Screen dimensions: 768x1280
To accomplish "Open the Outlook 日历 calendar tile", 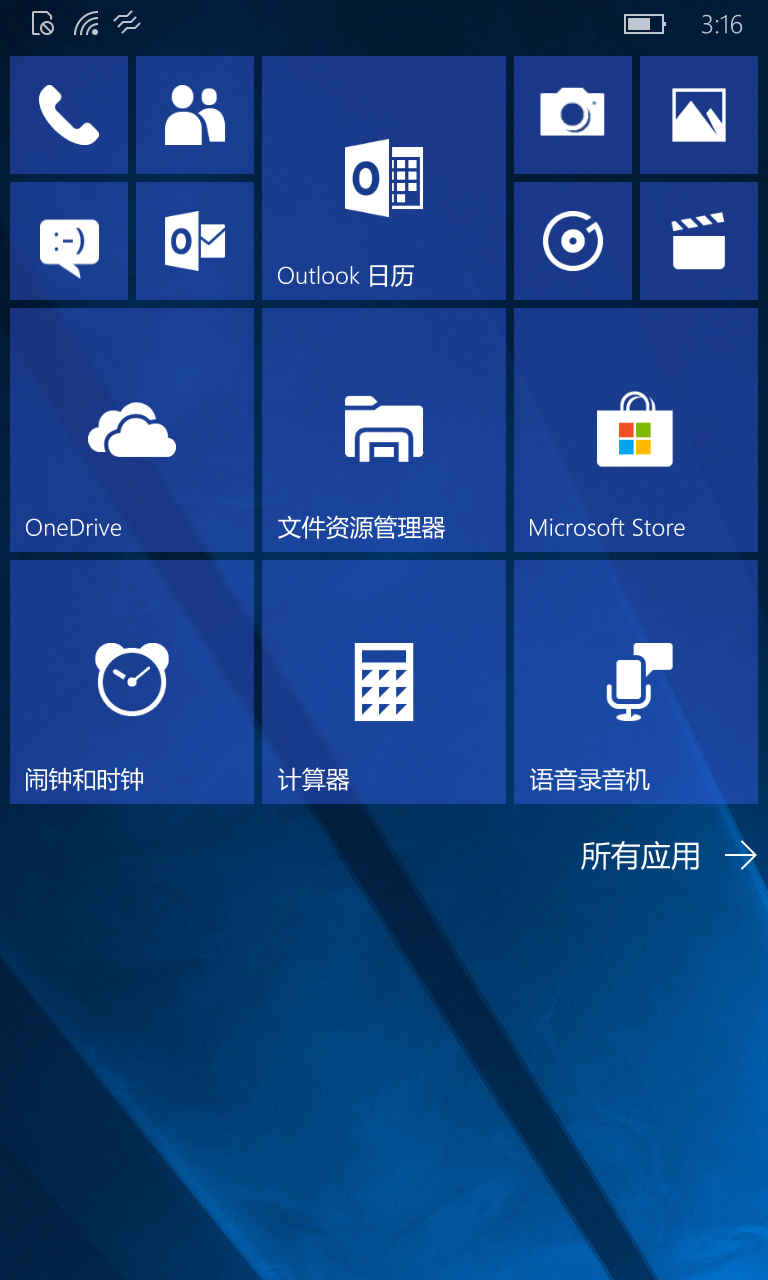I will coord(384,178).
